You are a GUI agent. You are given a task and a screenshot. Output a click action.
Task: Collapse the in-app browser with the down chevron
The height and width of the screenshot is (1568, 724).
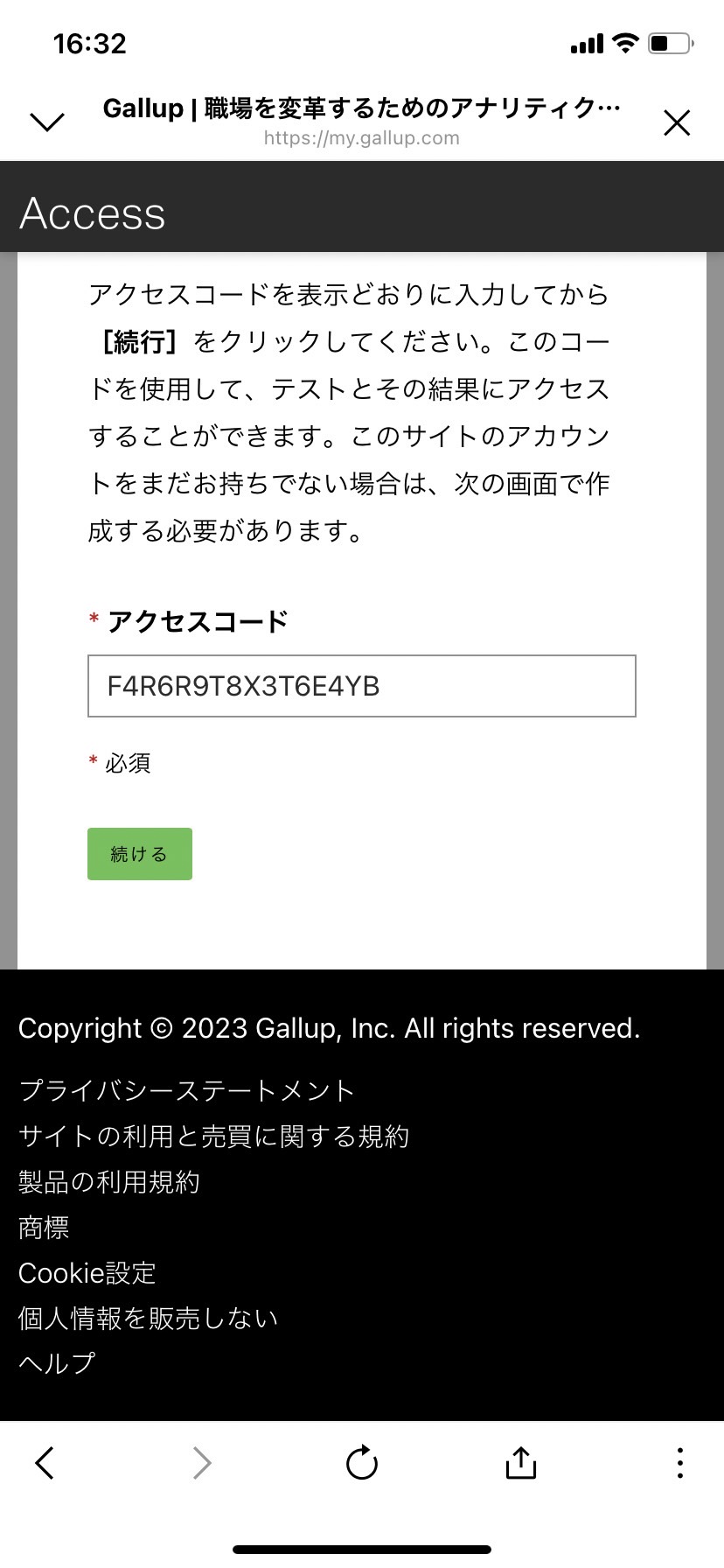click(x=47, y=122)
